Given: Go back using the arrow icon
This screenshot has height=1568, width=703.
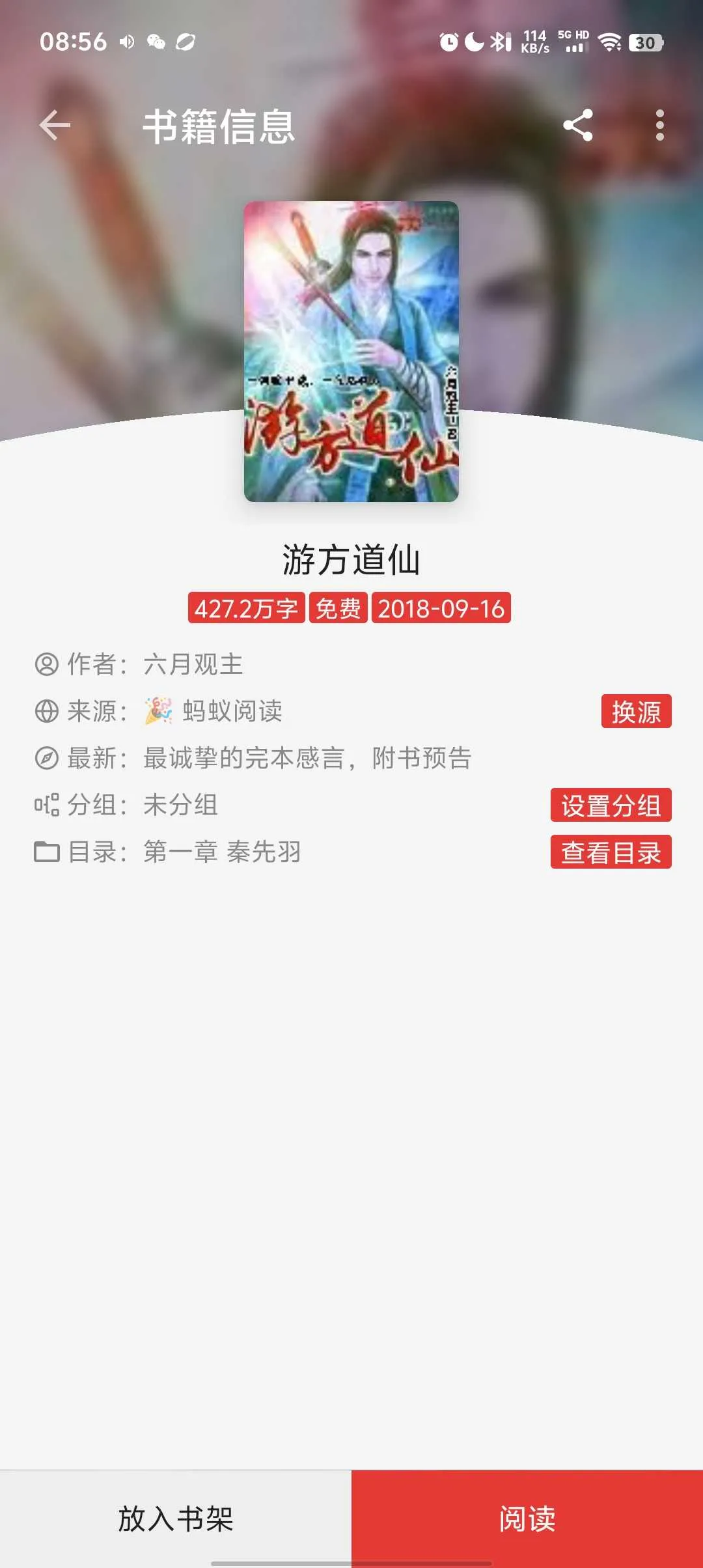Looking at the screenshot, I should [55, 125].
